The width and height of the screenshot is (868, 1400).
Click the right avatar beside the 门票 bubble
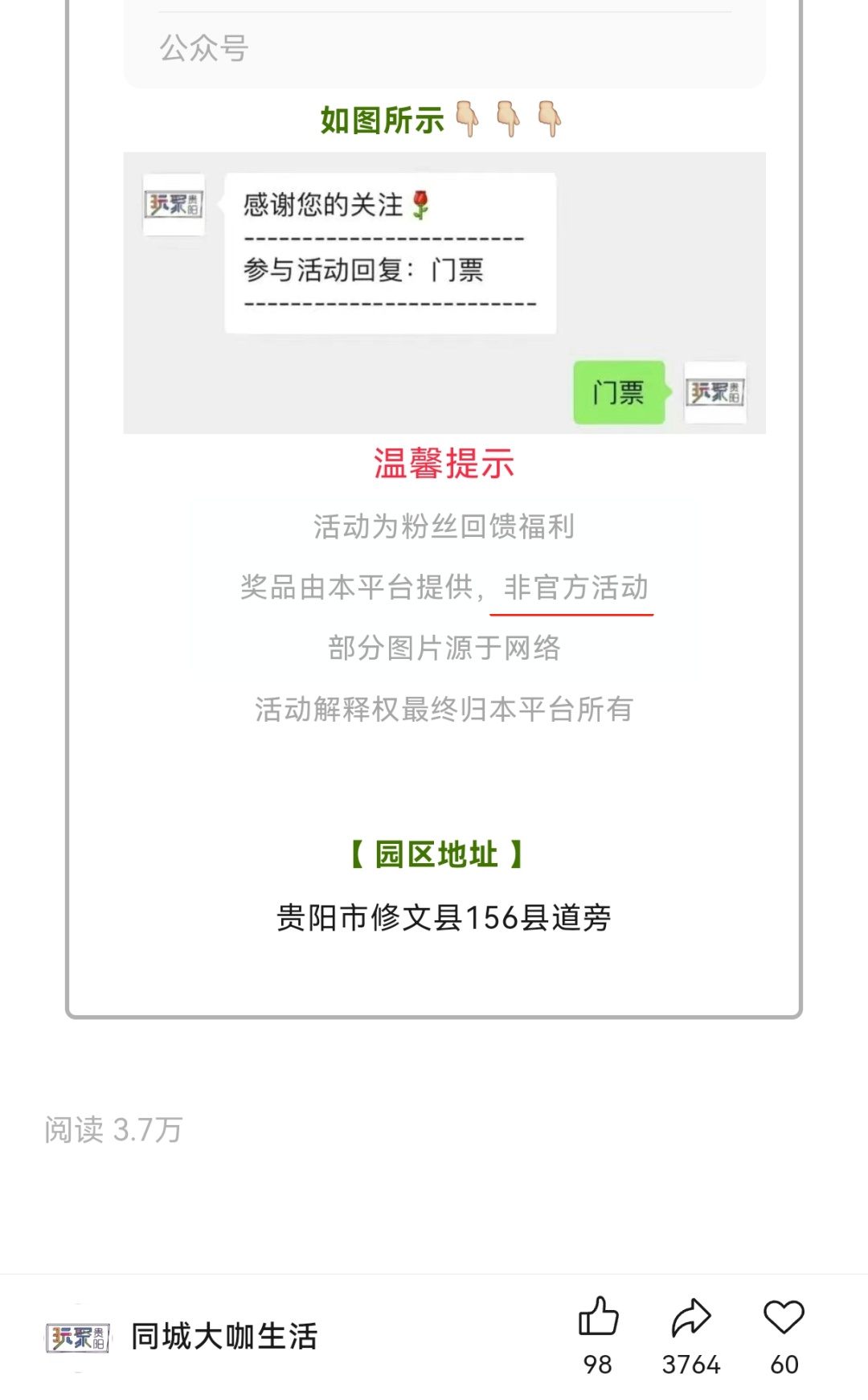715,393
